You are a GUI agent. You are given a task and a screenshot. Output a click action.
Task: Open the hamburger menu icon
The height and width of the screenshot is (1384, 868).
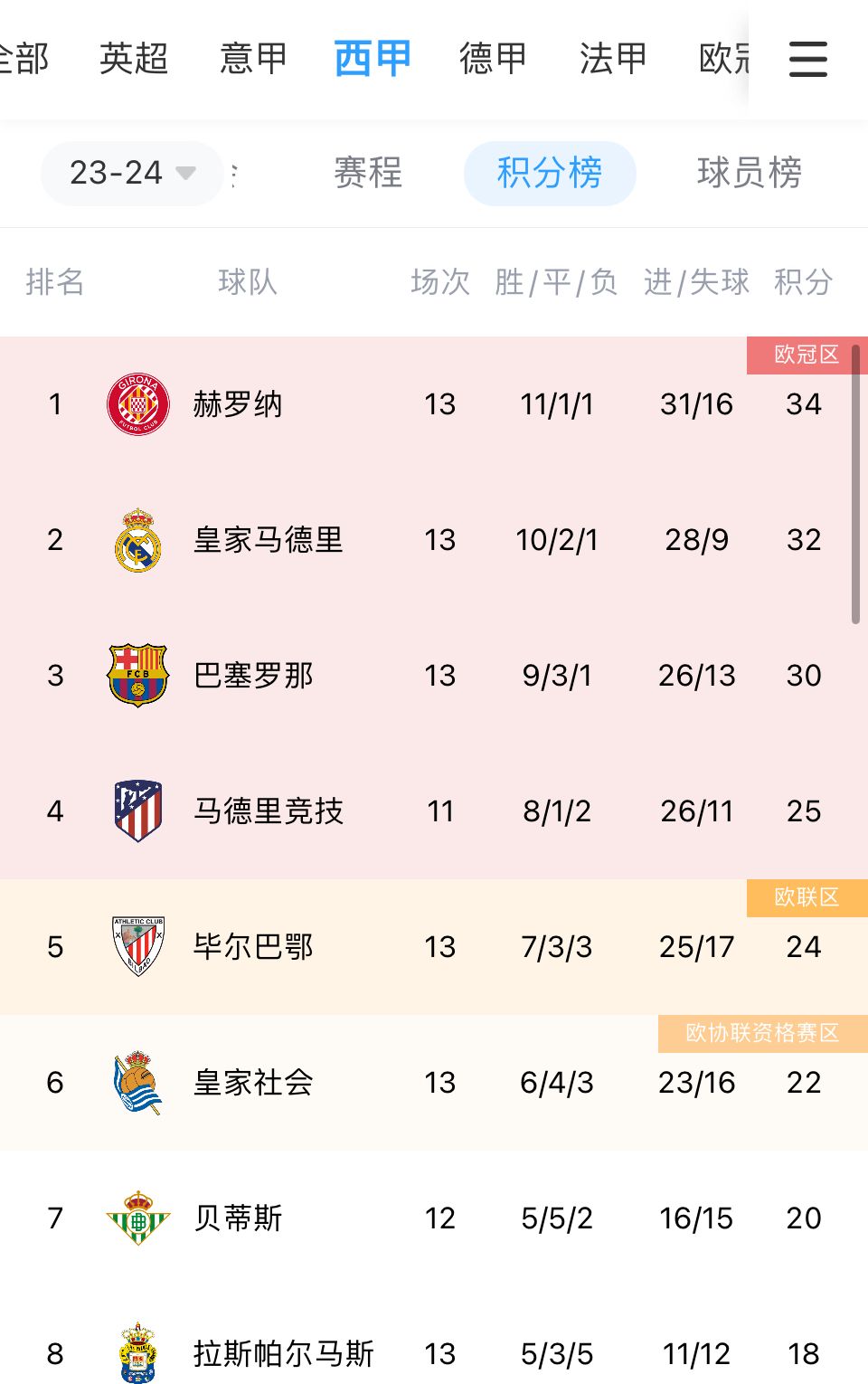(807, 59)
